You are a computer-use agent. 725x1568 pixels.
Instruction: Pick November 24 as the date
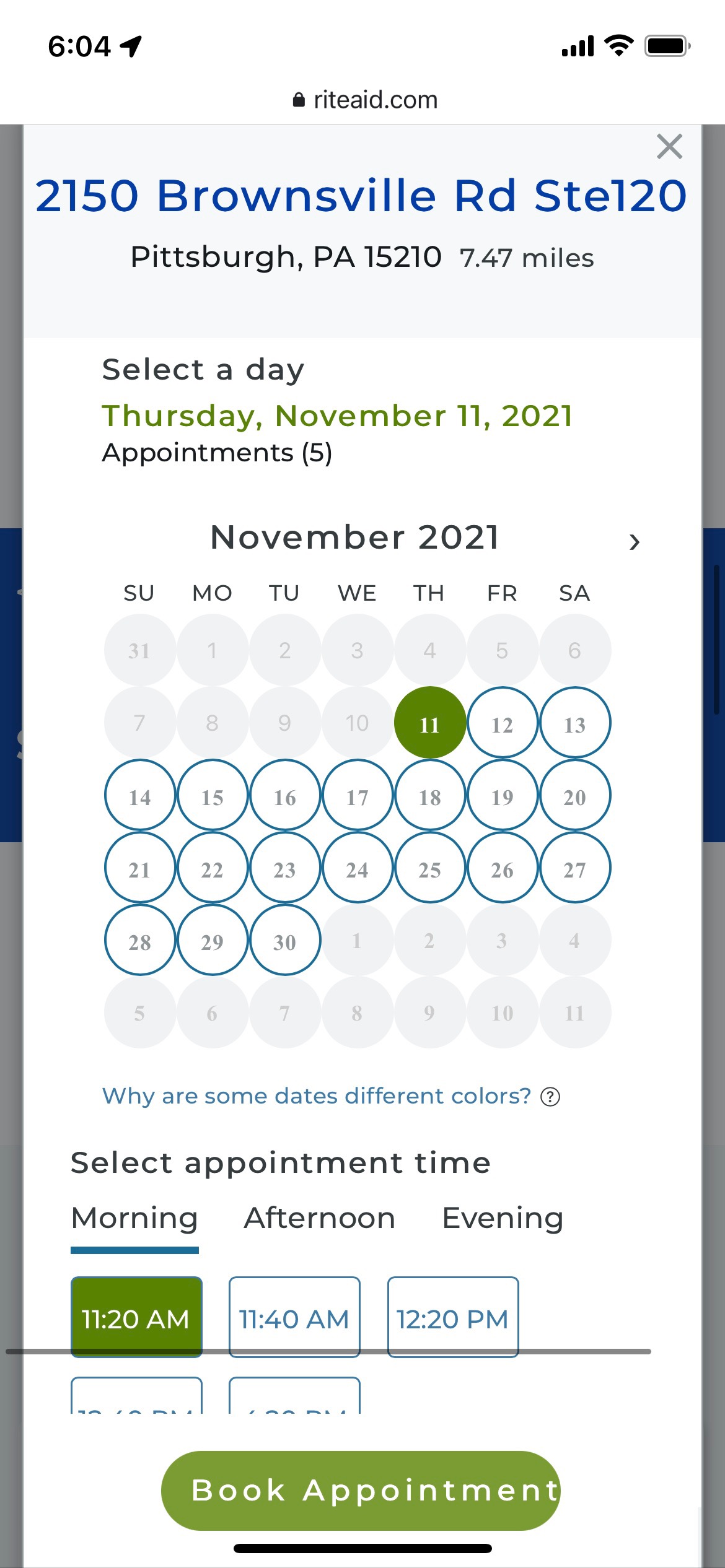[357, 868]
